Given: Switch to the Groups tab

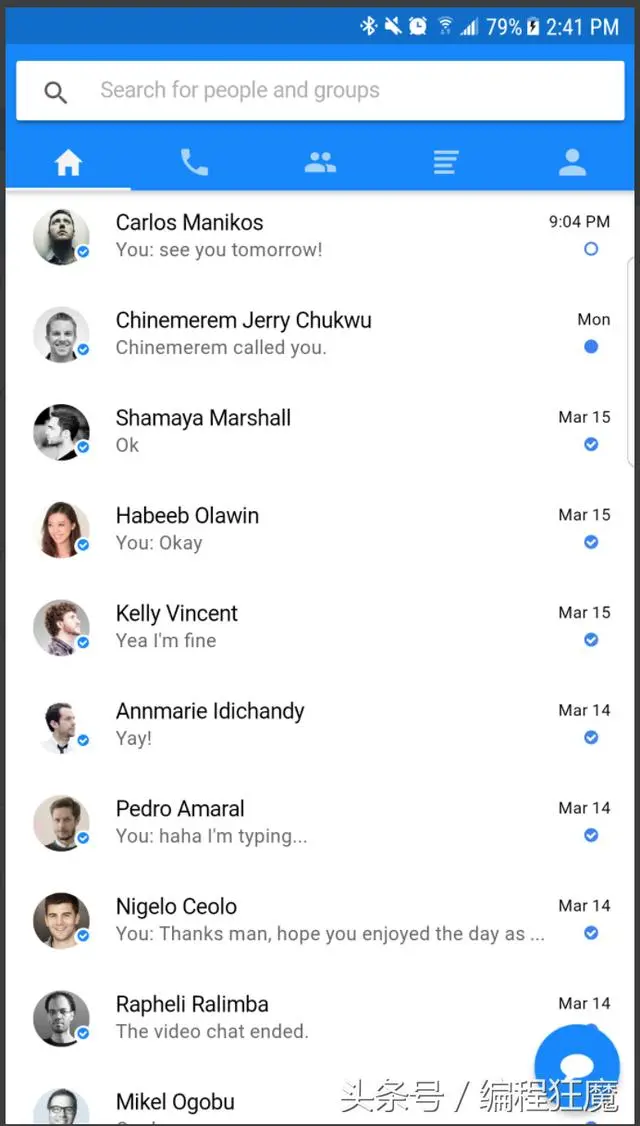Looking at the screenshot, I should (x=320, y=162).
